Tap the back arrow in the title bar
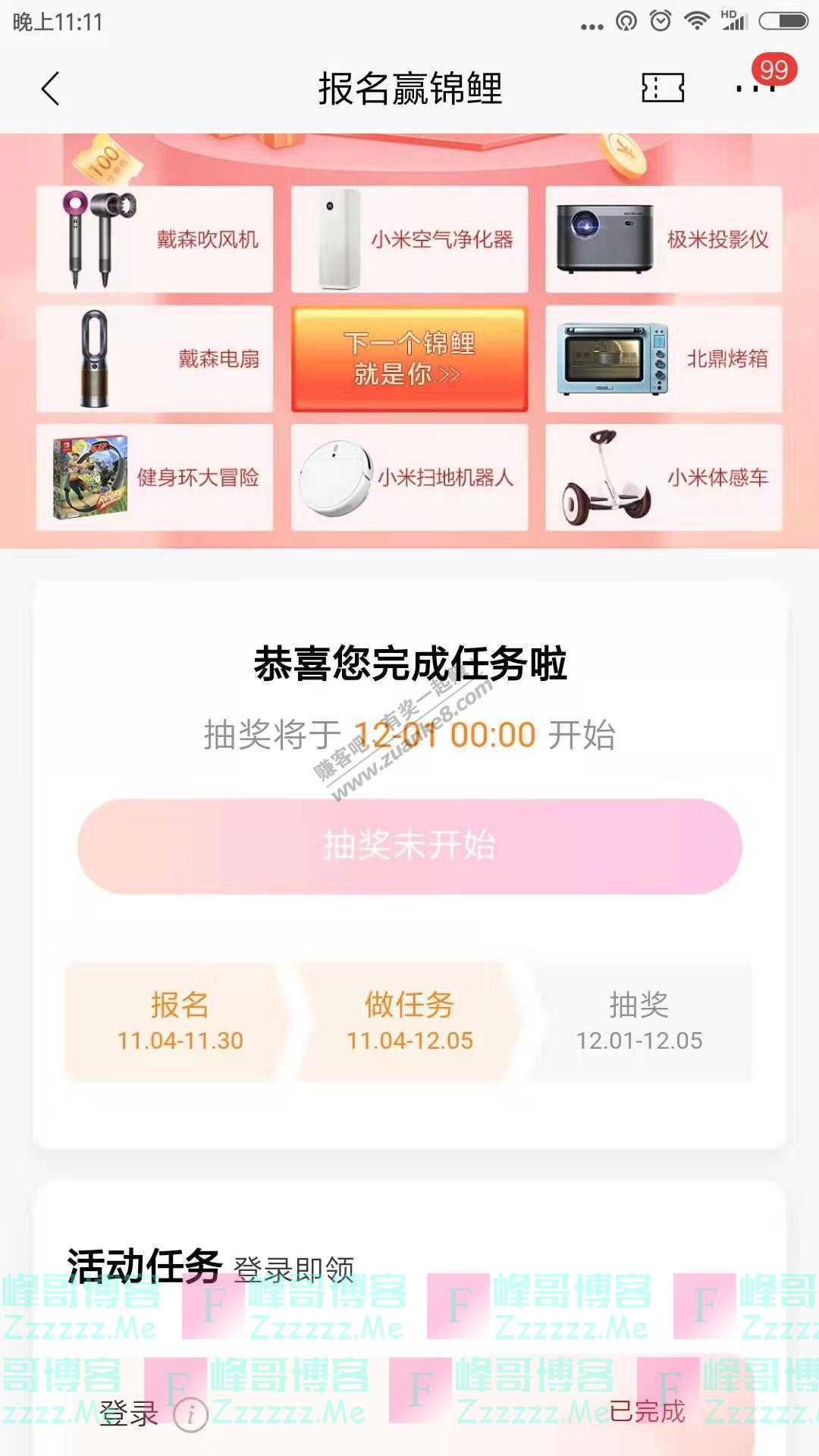 click(x=49, y=87)
